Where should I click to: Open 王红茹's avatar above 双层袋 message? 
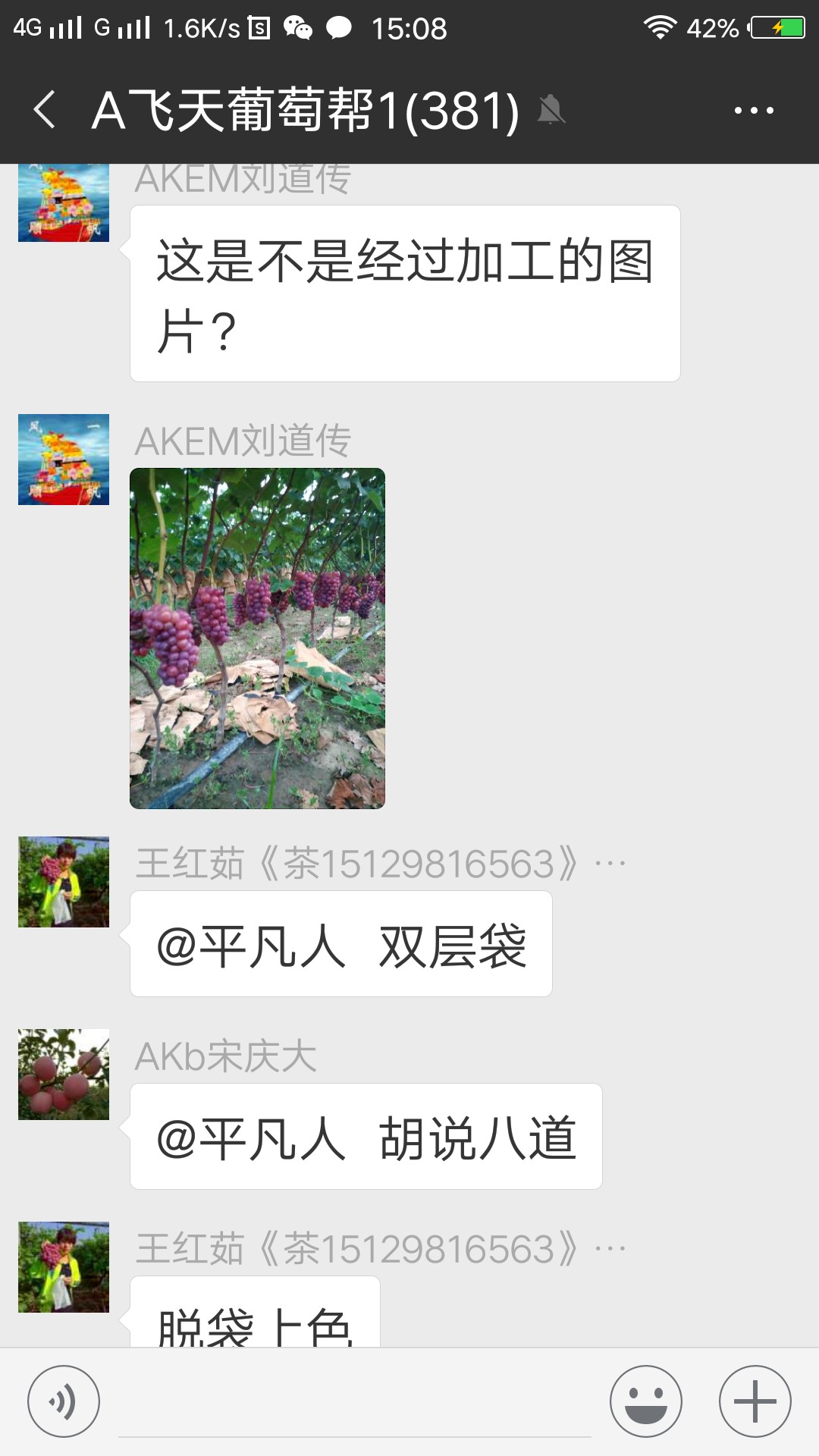pos(64,882)
